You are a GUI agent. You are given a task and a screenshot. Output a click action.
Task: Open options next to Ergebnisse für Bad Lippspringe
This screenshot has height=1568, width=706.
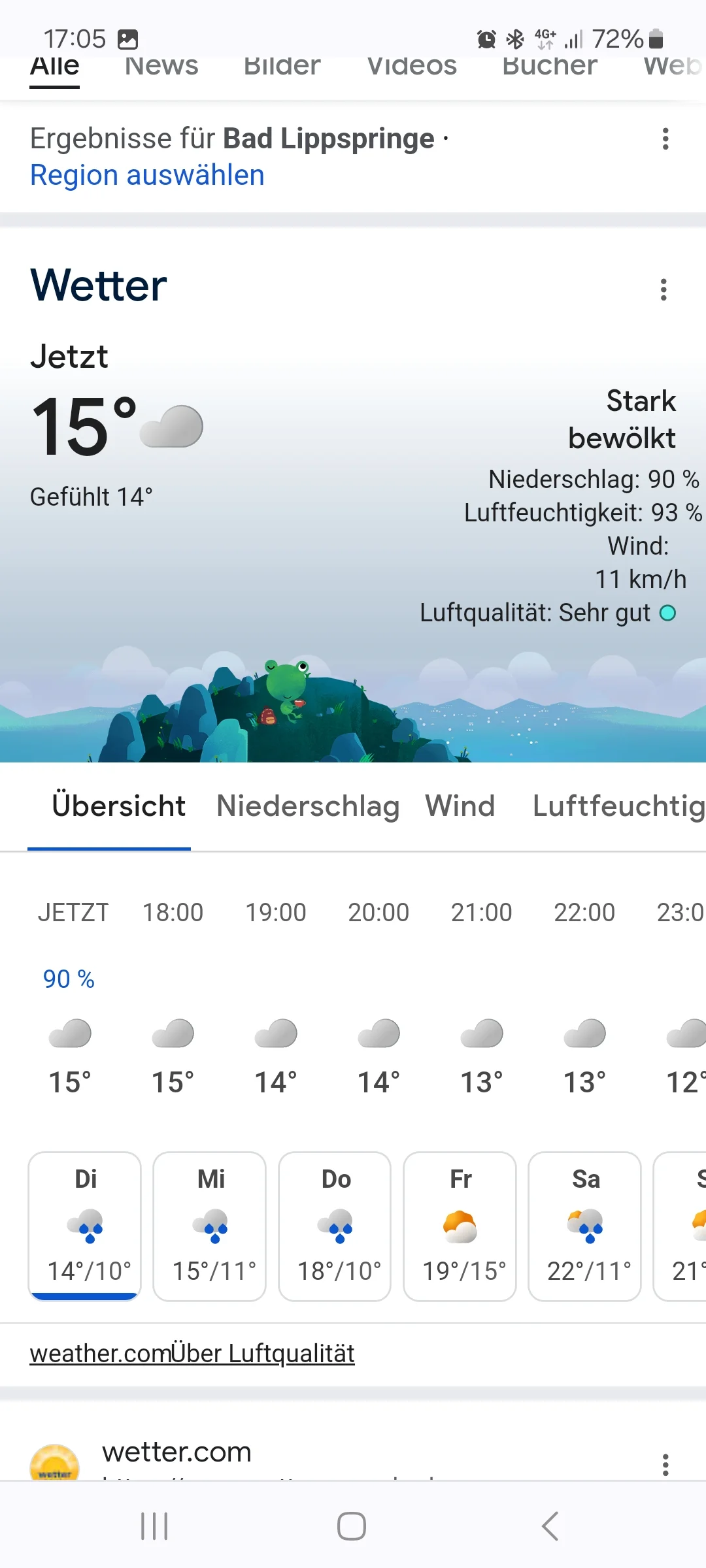pos(665,139)
